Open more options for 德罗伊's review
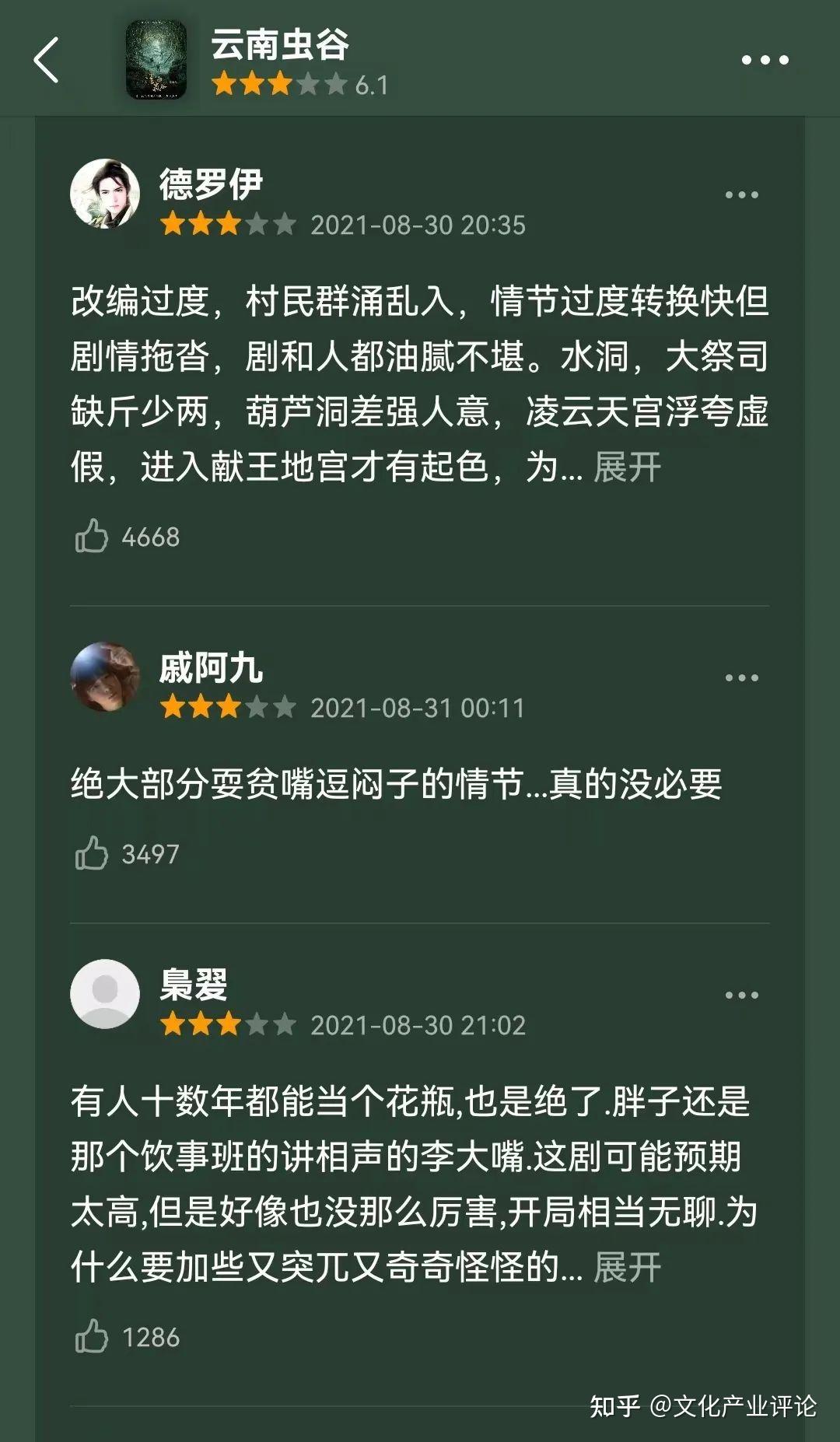Viewport: 840px width, 1442px height. [741, 194]
